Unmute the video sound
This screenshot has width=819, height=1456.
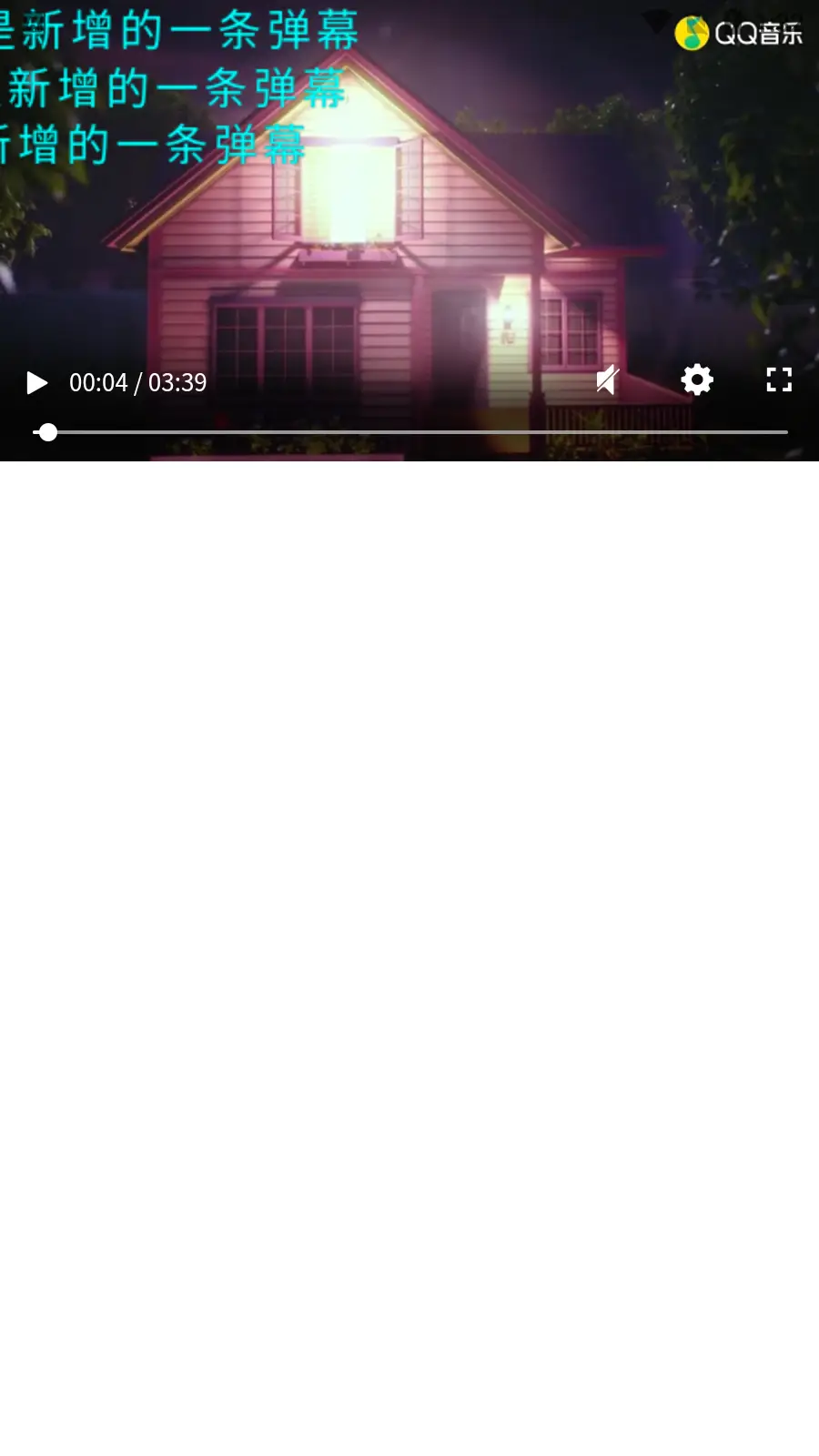pyautogui.click(x=608, y=379)
